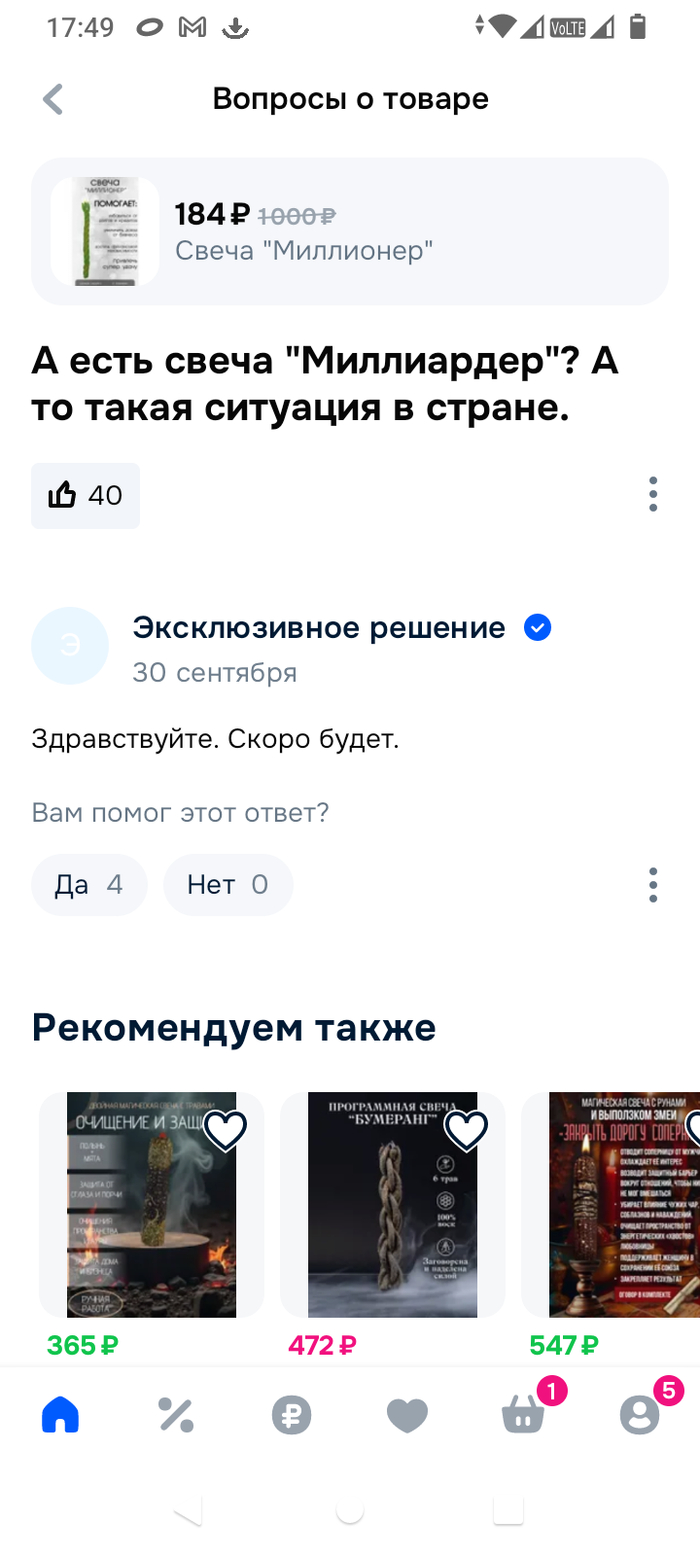Open the Свеча "Миллионер" product card
700x1556 pixels.
click(x=349, y=231)
